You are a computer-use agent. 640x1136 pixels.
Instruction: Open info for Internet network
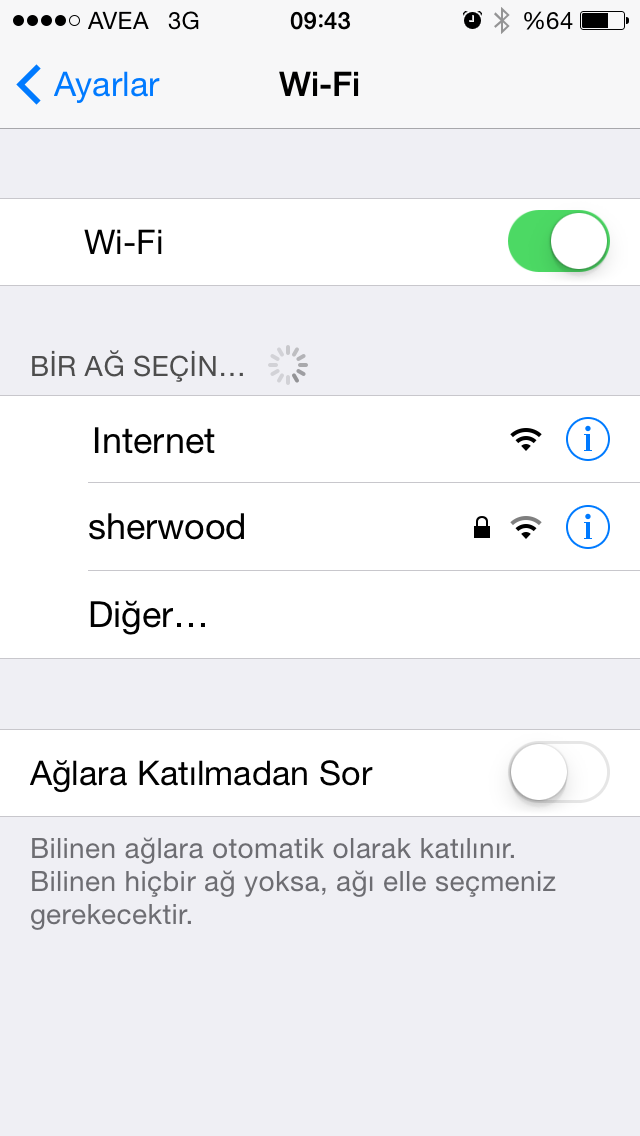click(x=588, y=439)
